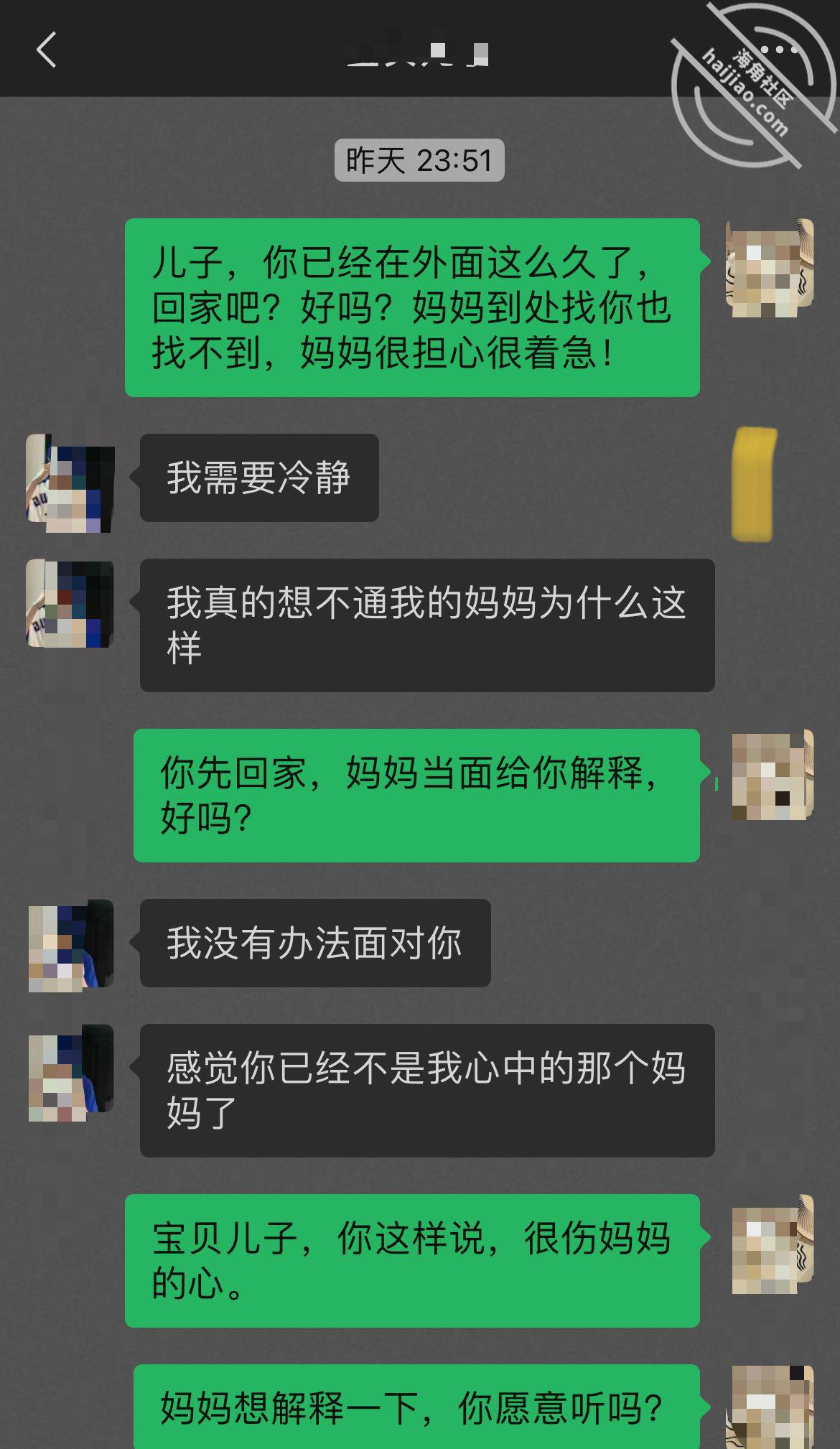
Task: View profile from avatar beside "我没有办法面对你"
Action: coord(70,946)
